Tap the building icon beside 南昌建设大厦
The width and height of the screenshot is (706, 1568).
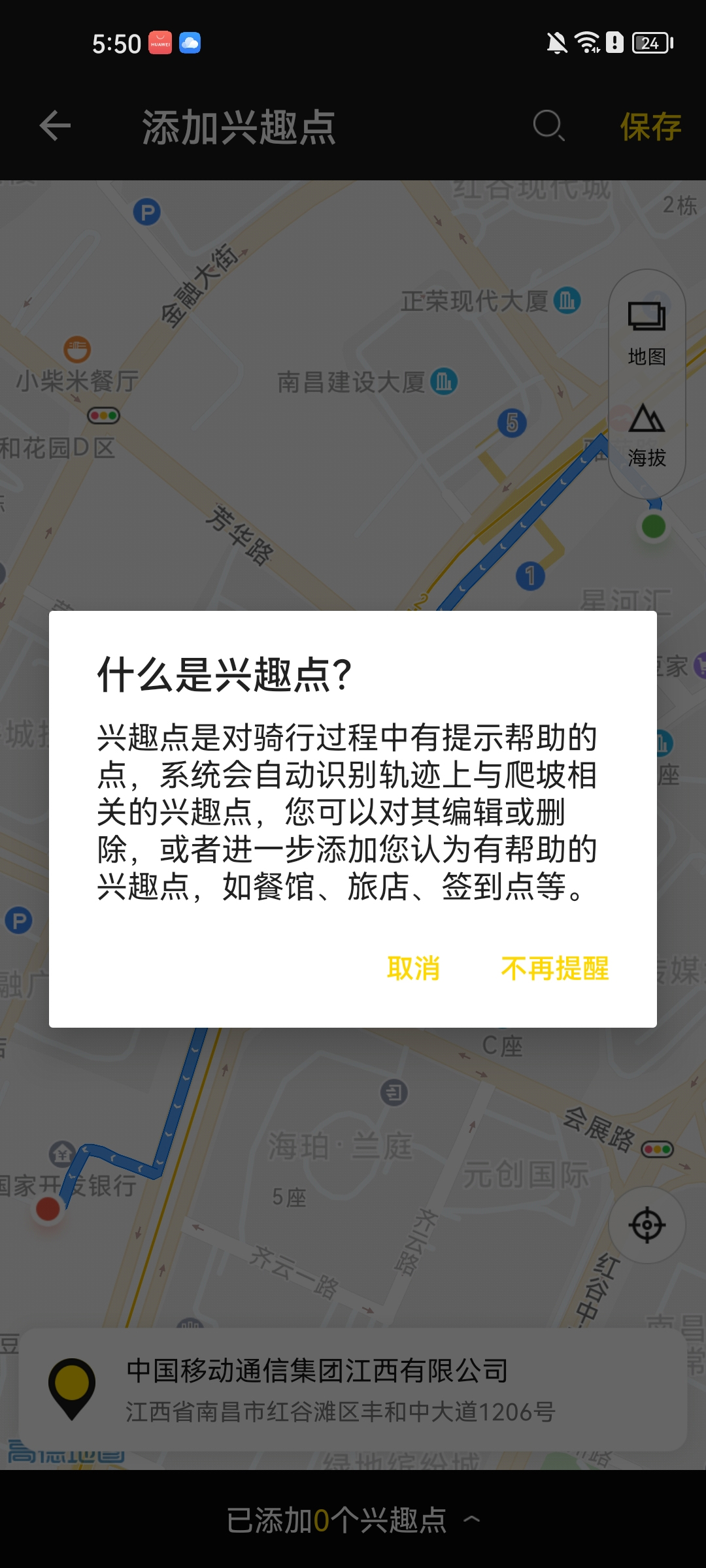[x=444, y=382]
